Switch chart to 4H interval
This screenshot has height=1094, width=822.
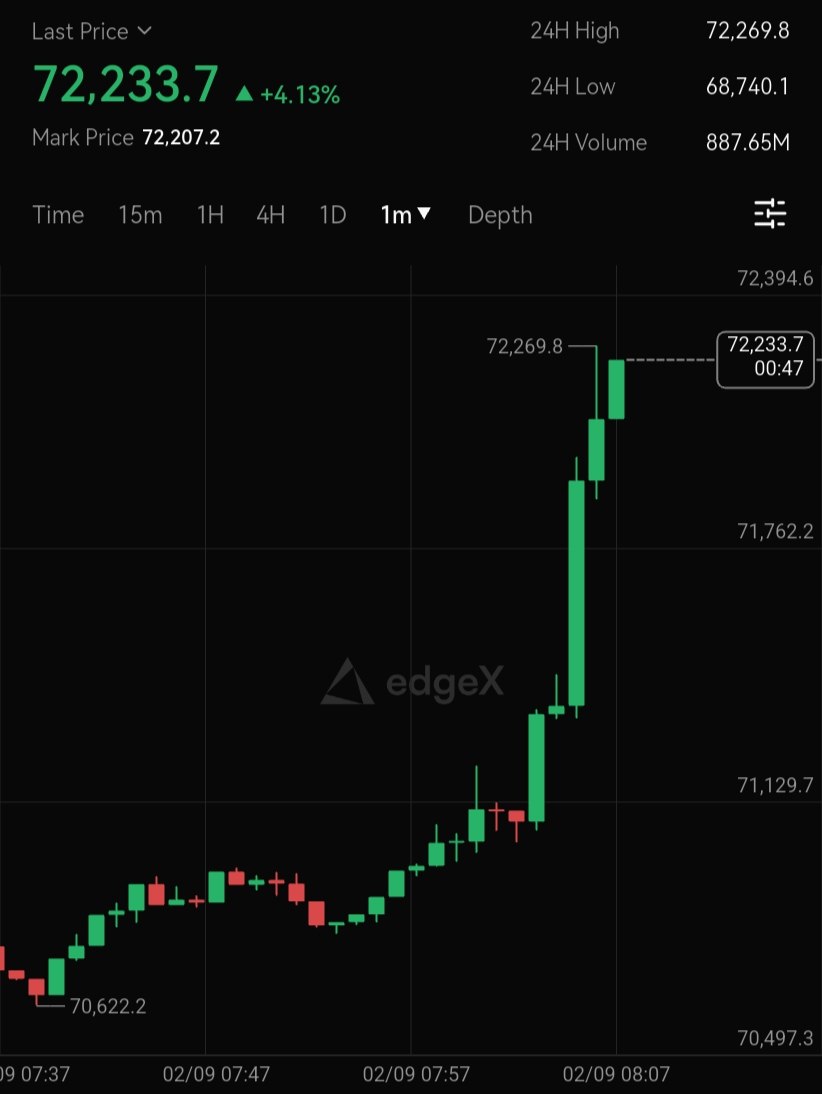click(x=270, y=215)
